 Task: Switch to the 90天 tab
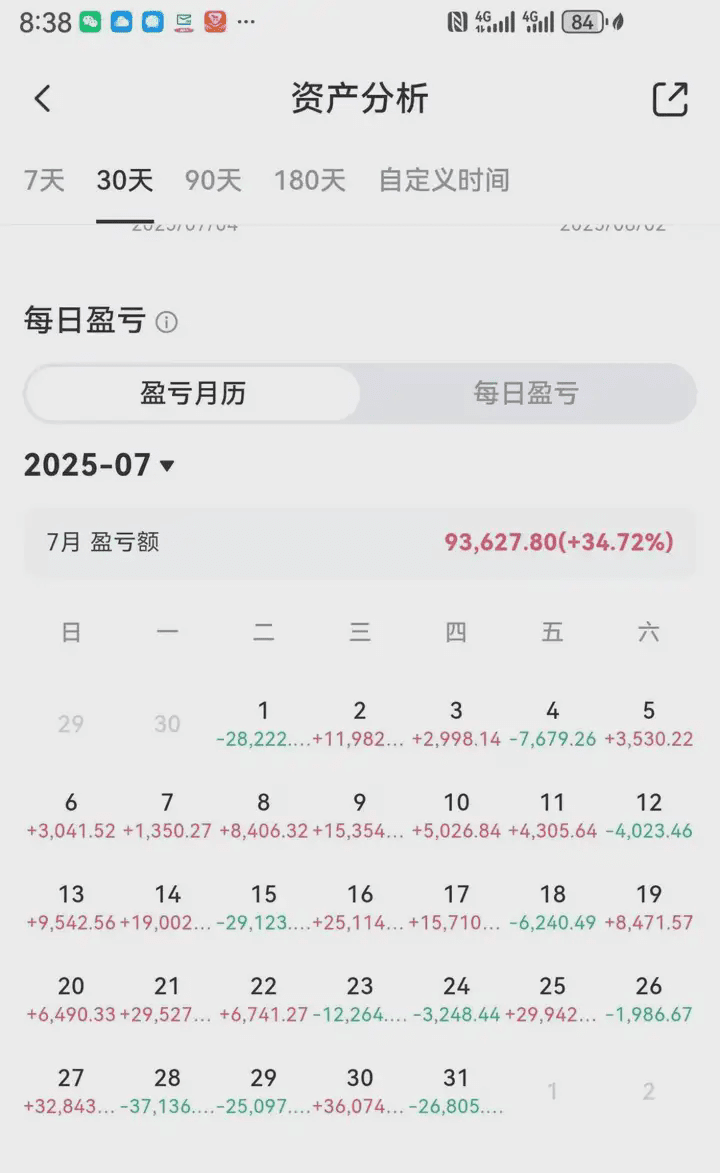coord(213,181)
